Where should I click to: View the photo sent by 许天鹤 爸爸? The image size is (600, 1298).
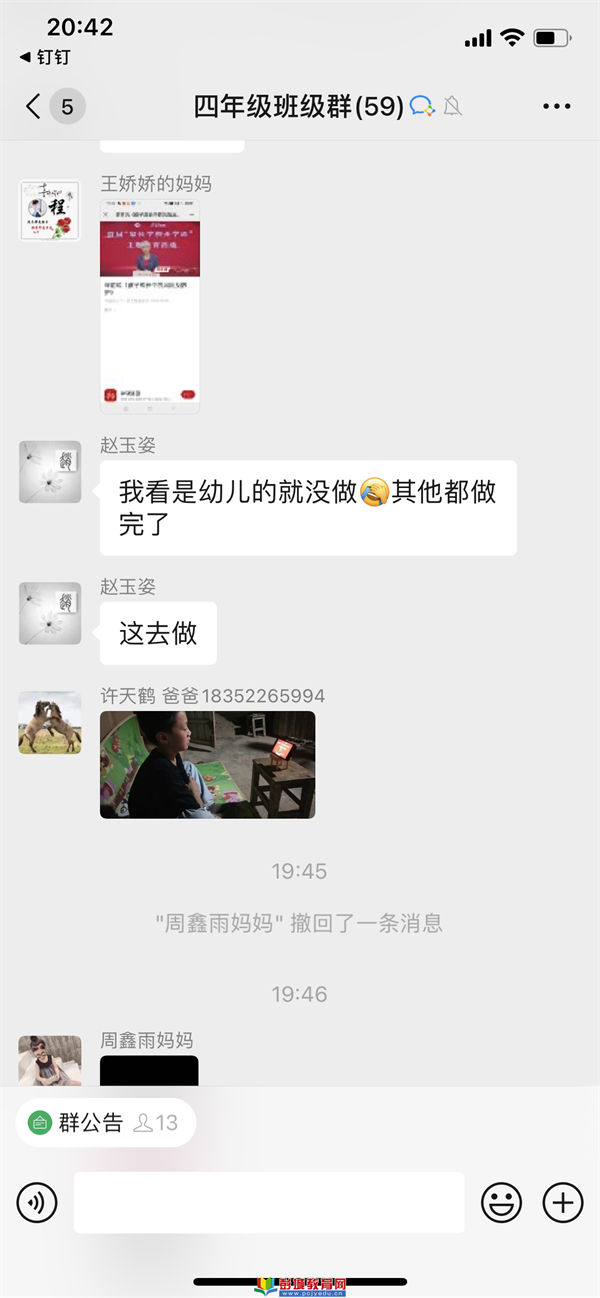[x=207, y=764]
